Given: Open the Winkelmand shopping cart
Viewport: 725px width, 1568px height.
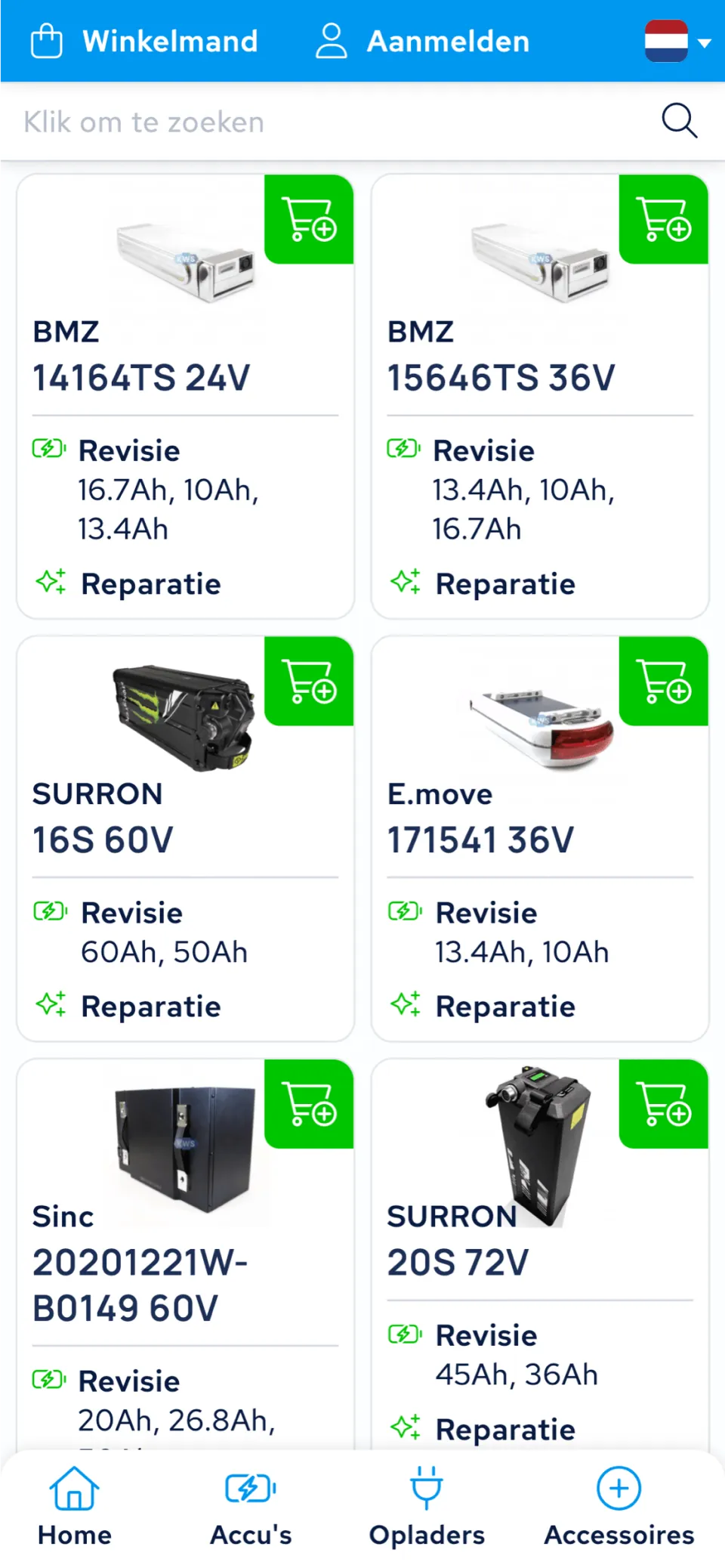Looking at the screenshot, I should pos(144,41).
